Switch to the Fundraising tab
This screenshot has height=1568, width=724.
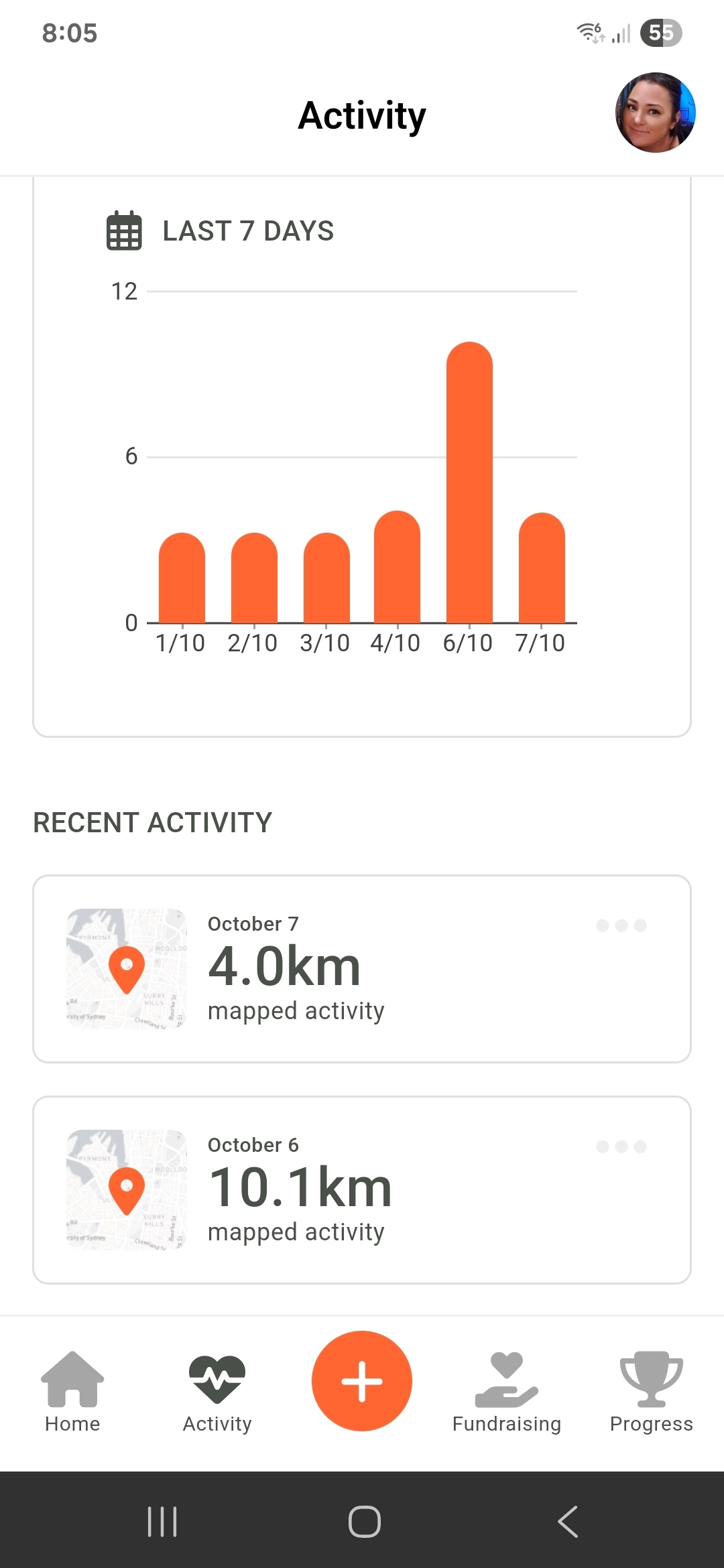click(x=507, y=1391)
